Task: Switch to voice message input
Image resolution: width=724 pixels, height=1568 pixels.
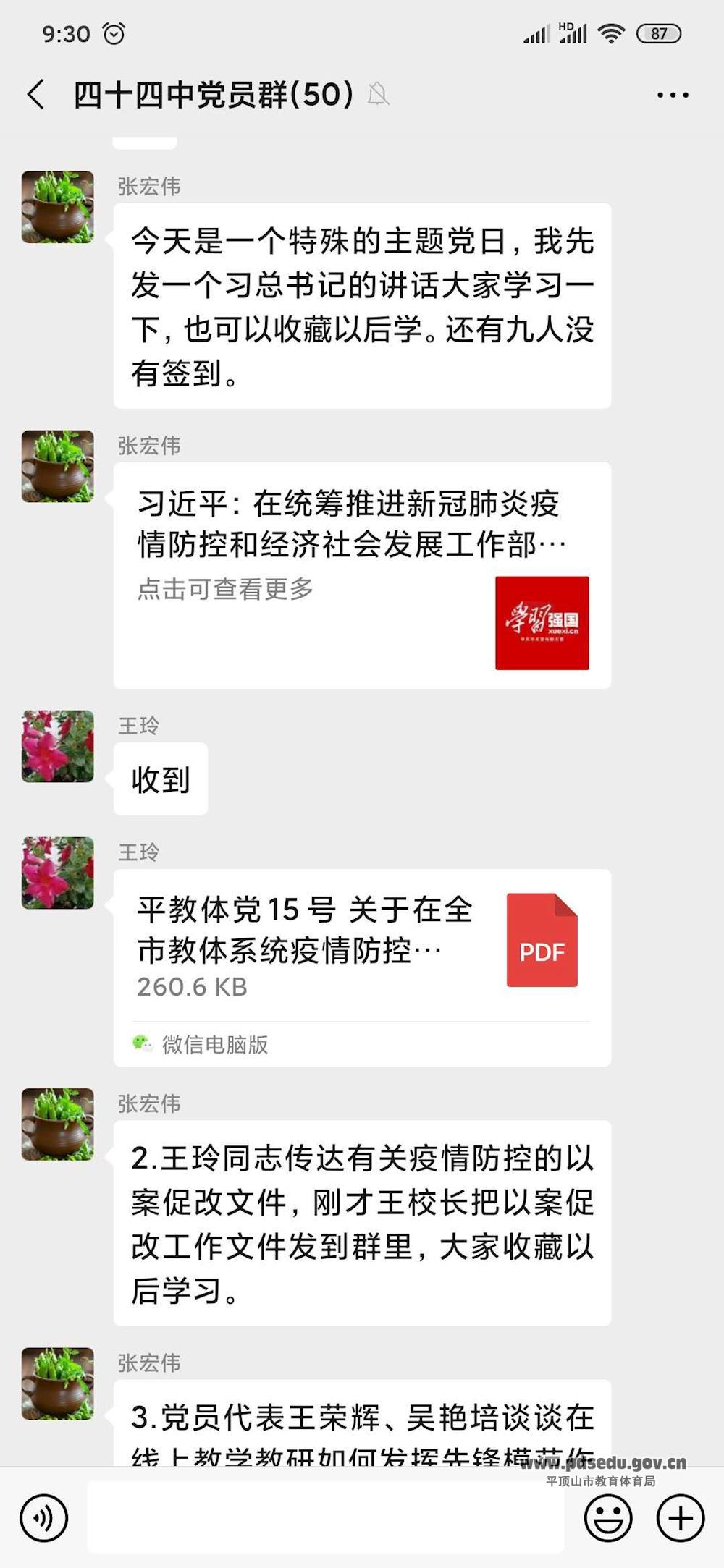Action: pos(44,1517)
